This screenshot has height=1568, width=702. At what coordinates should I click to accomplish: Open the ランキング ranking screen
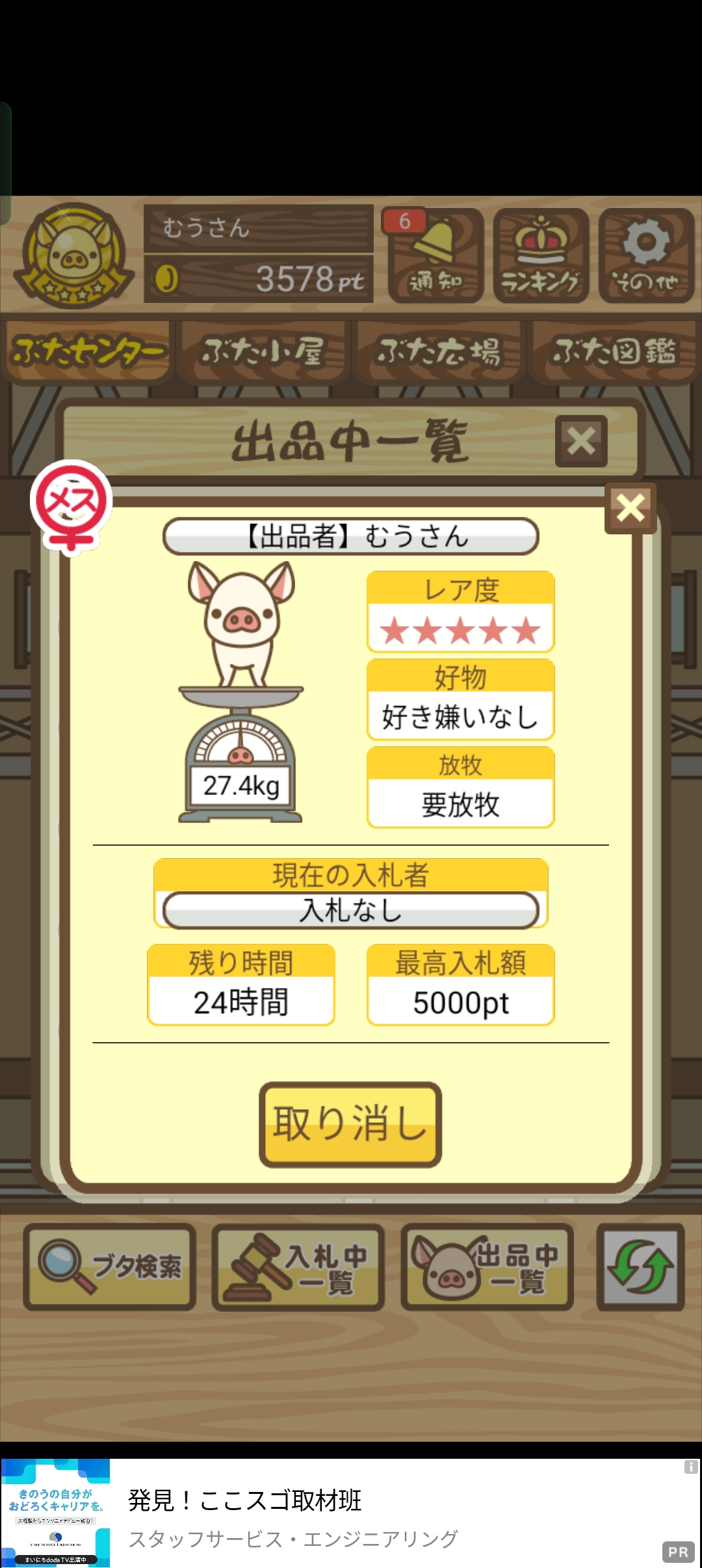coord(541,255)
